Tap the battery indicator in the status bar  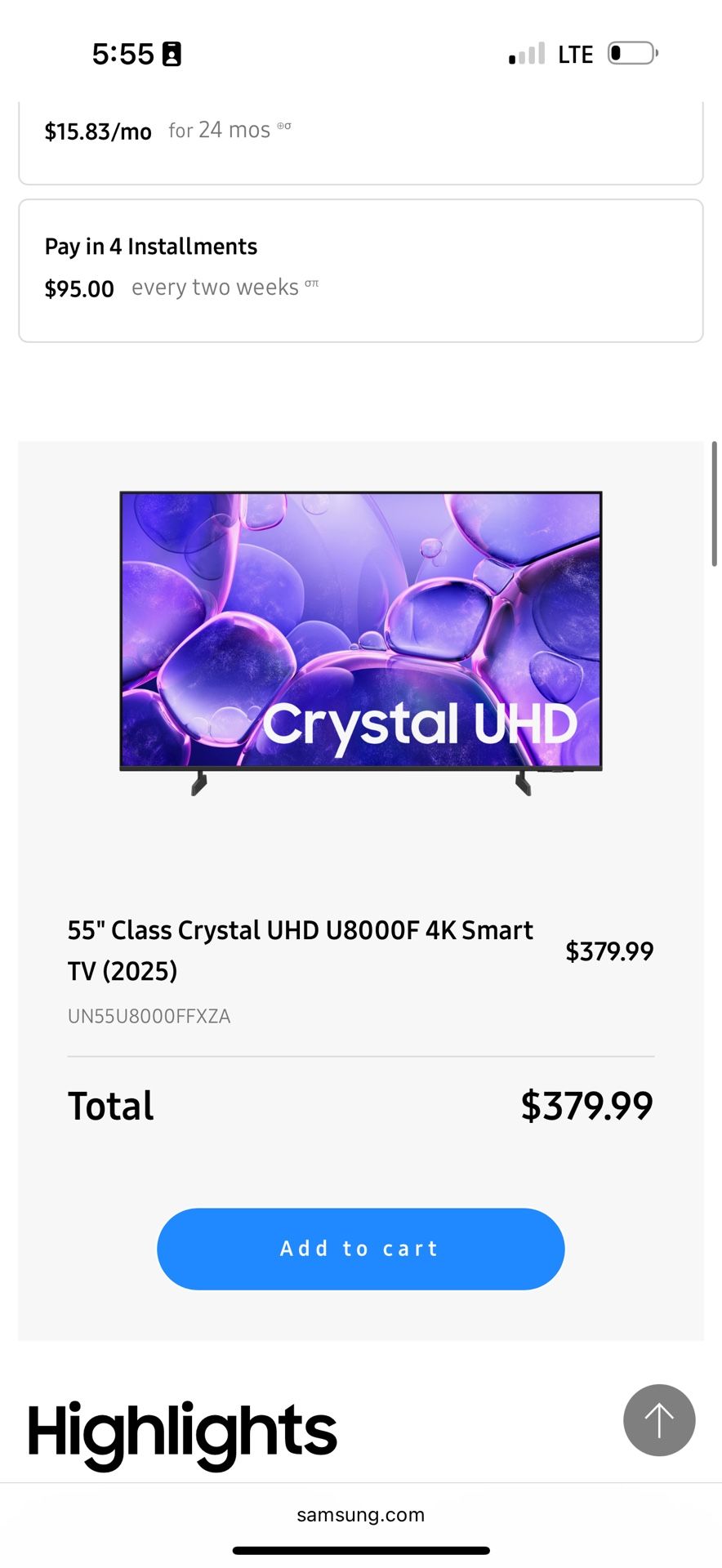(x=629, y=53)
